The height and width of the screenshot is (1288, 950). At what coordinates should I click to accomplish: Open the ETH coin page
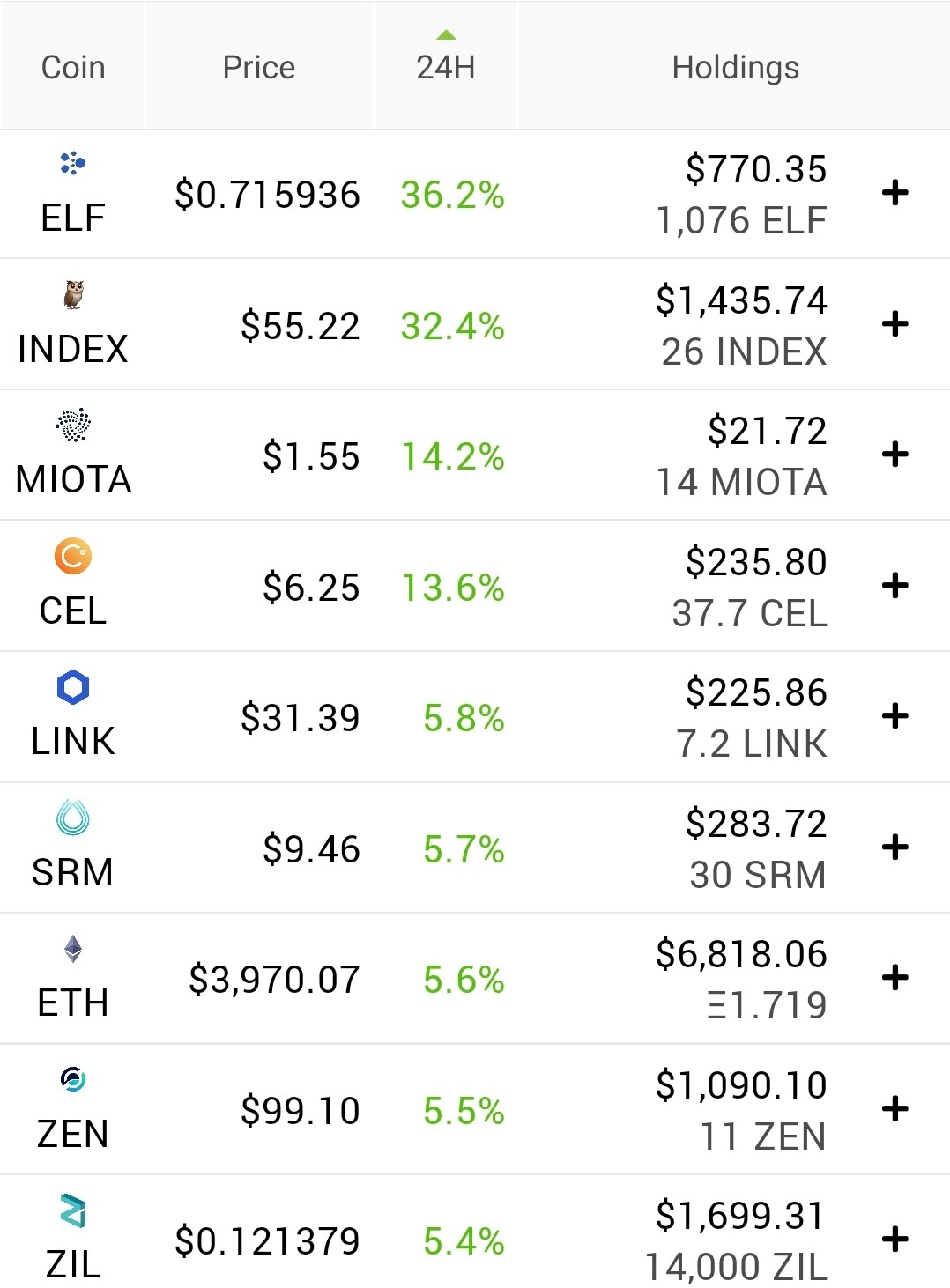click(475, 978)
